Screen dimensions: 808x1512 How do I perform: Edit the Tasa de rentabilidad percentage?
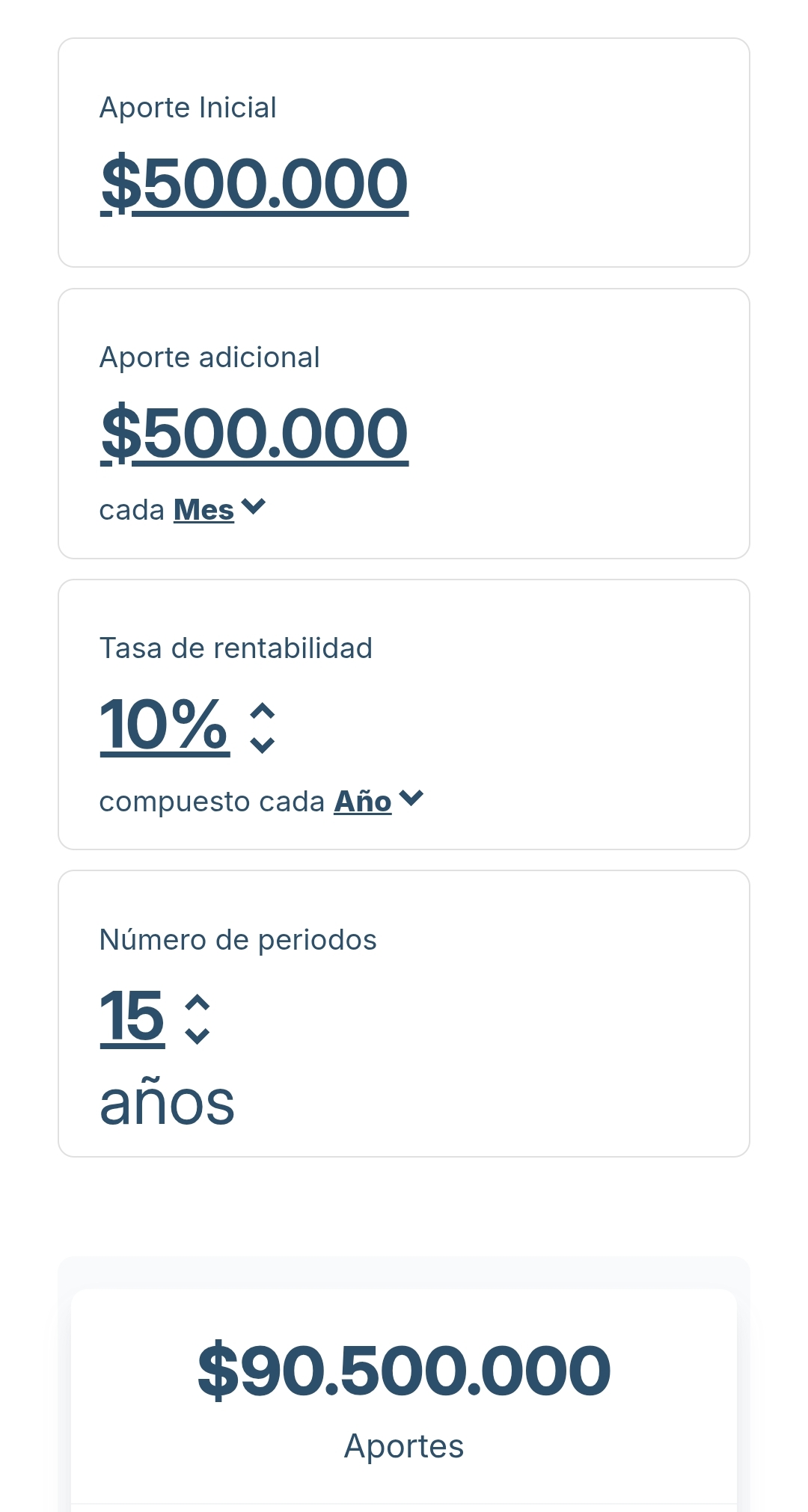[164, 724]
